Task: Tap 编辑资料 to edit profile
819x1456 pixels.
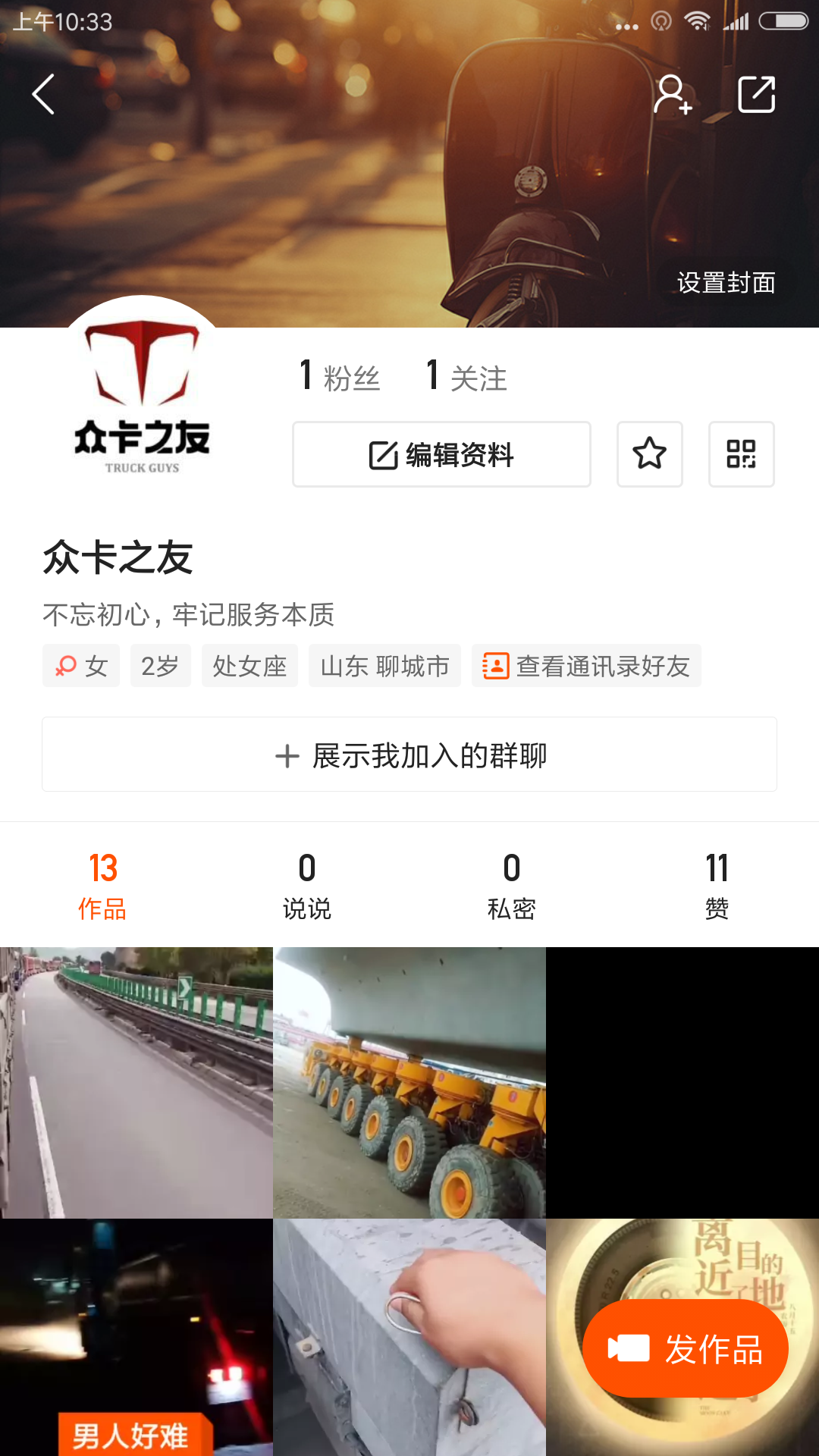Action: click(441, 454)
